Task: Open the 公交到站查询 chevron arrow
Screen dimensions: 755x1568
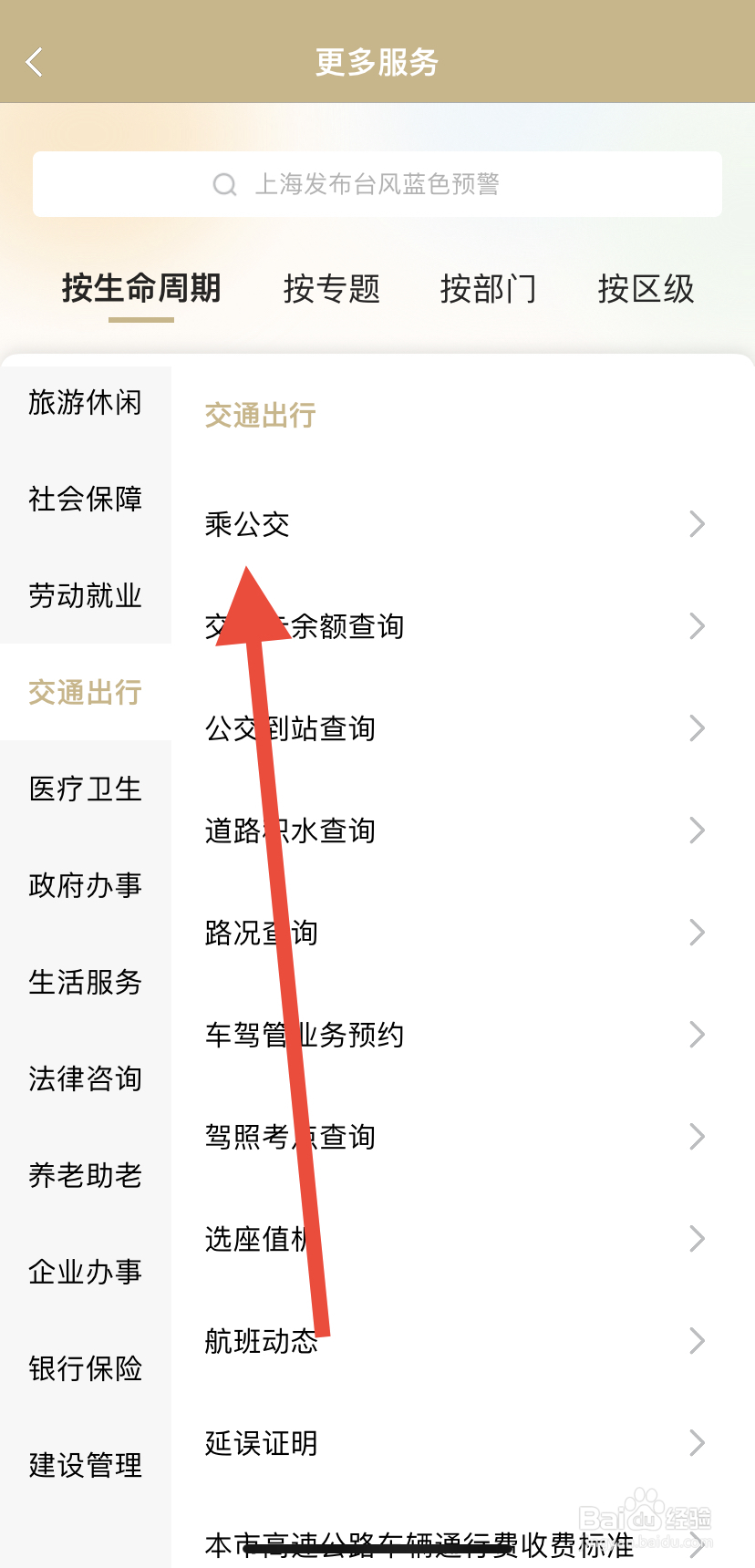Action: tap(697, 728)
